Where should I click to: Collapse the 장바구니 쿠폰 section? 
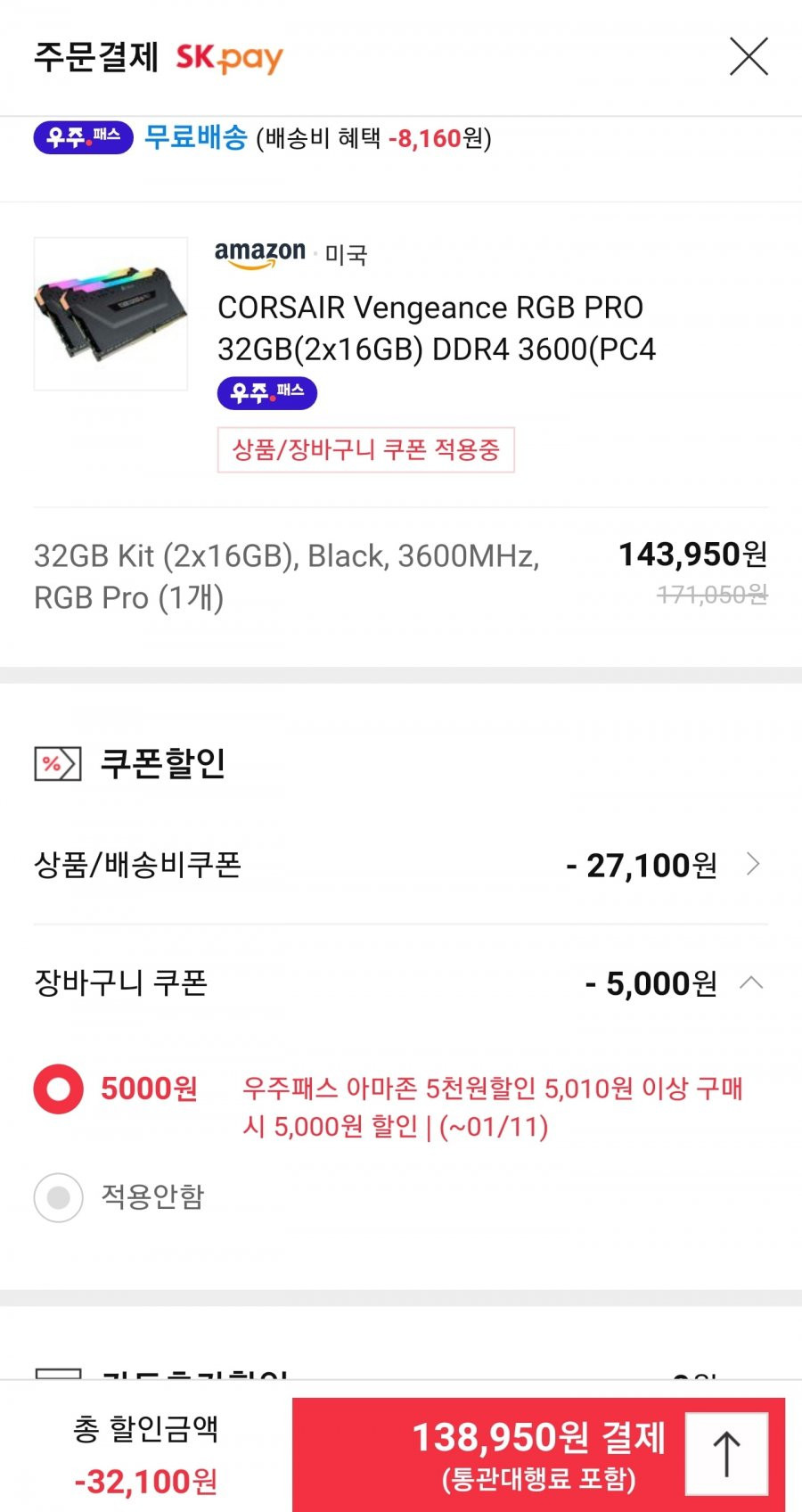coord(400,983)
